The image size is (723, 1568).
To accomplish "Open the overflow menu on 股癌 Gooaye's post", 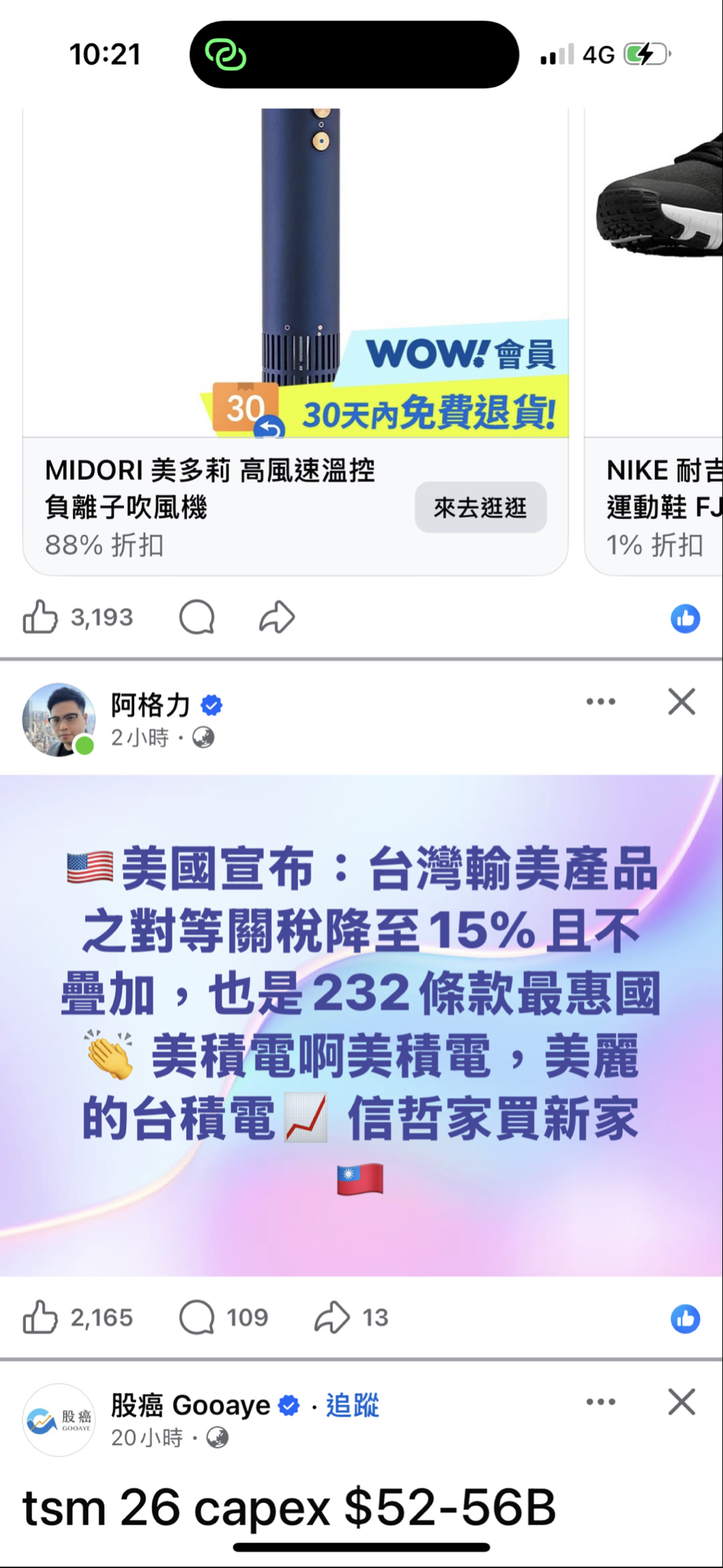I will [600, 1402].
